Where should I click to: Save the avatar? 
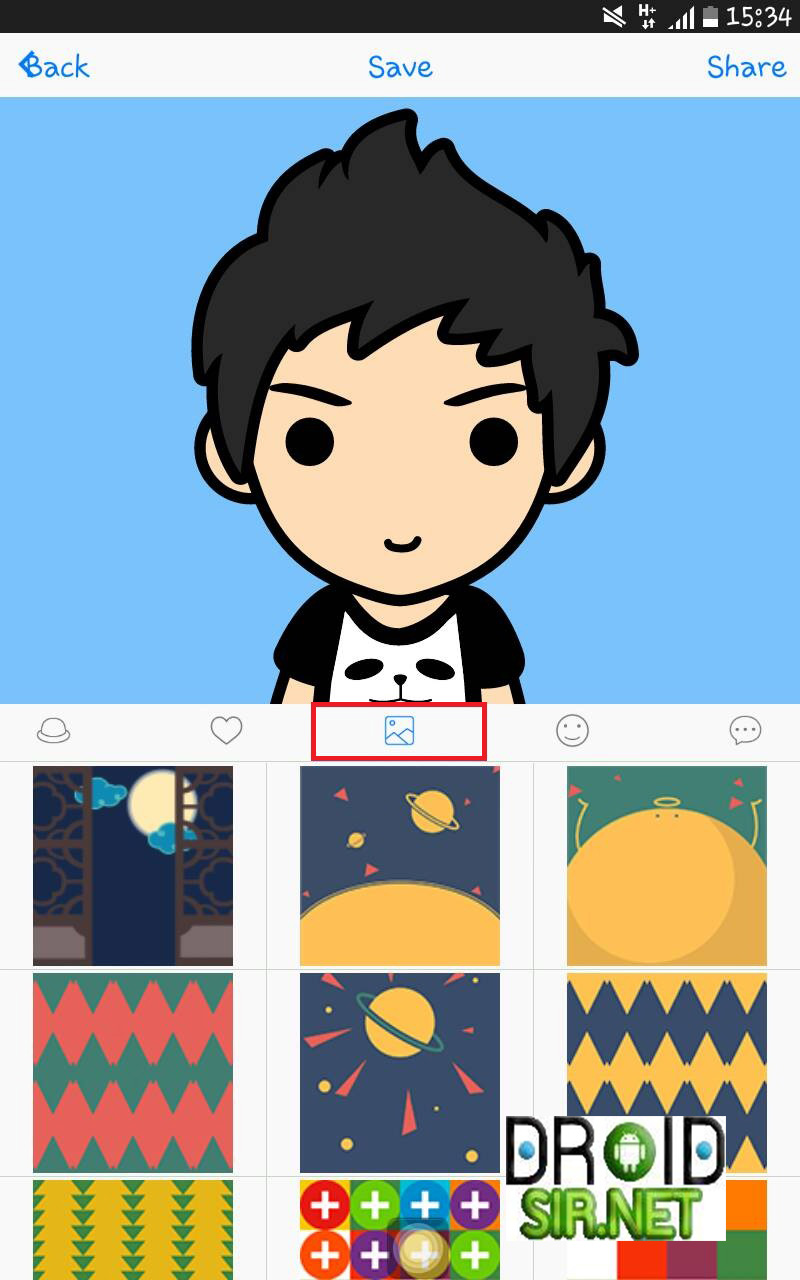(400, 66)
